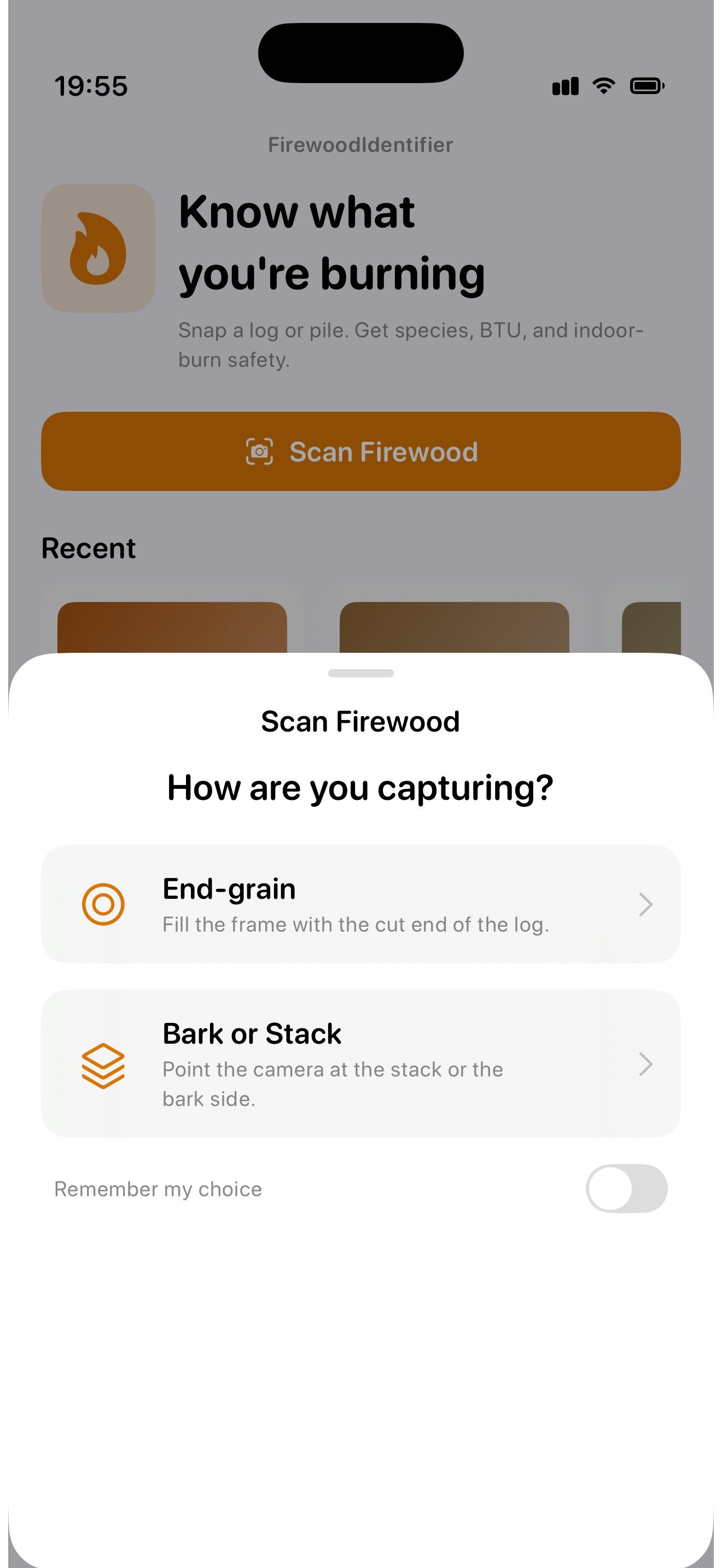Tap the Wi-Fi status icon
The image size is (722, 1568).
[603, 86]
